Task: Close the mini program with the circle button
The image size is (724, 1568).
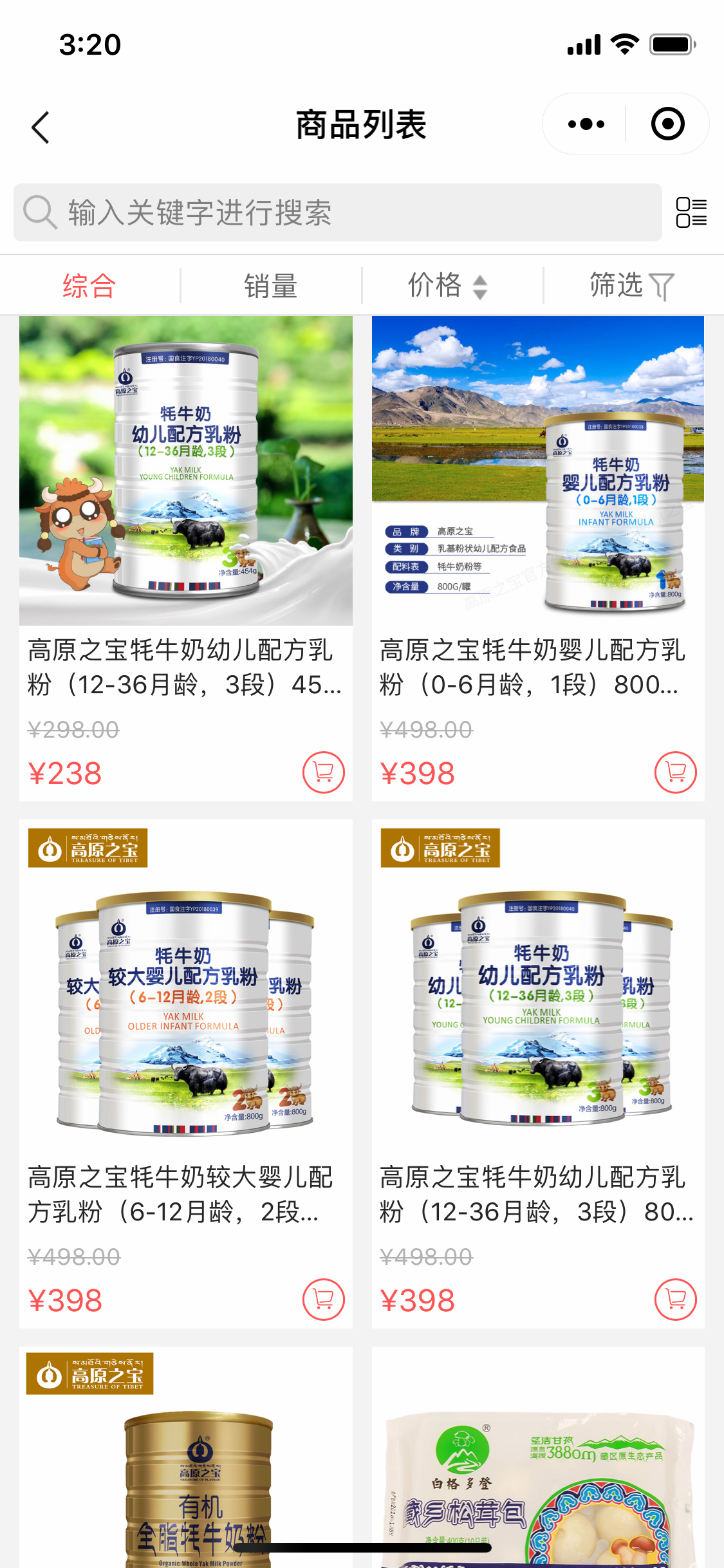Action: click(x=667, y=124)
